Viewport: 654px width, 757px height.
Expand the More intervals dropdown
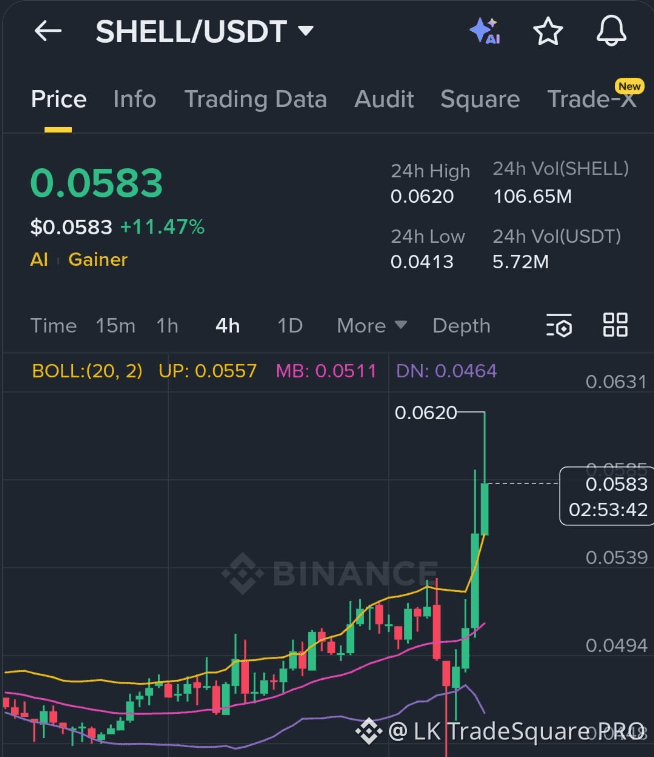point(371,325)
